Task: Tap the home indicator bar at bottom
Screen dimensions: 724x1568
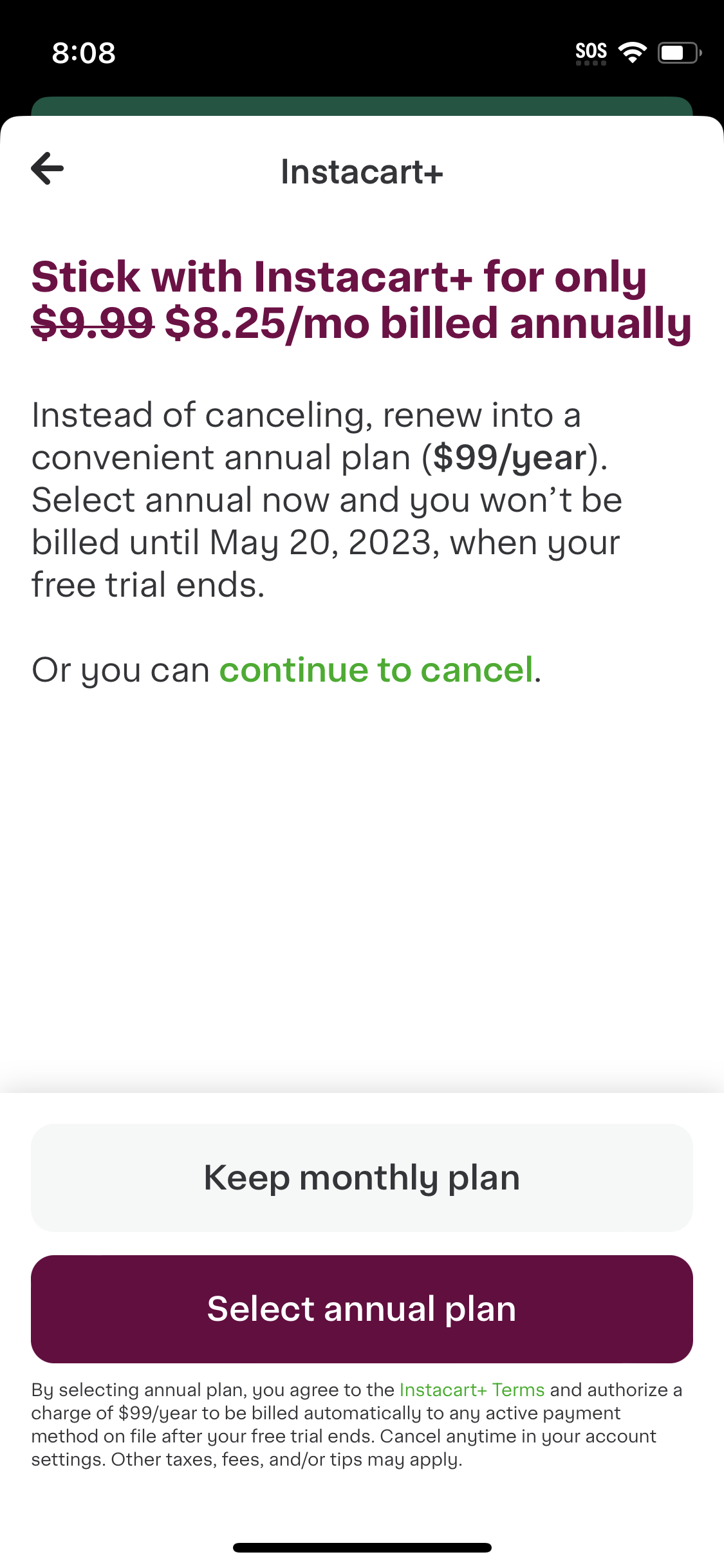Action: coord(362,1547)
